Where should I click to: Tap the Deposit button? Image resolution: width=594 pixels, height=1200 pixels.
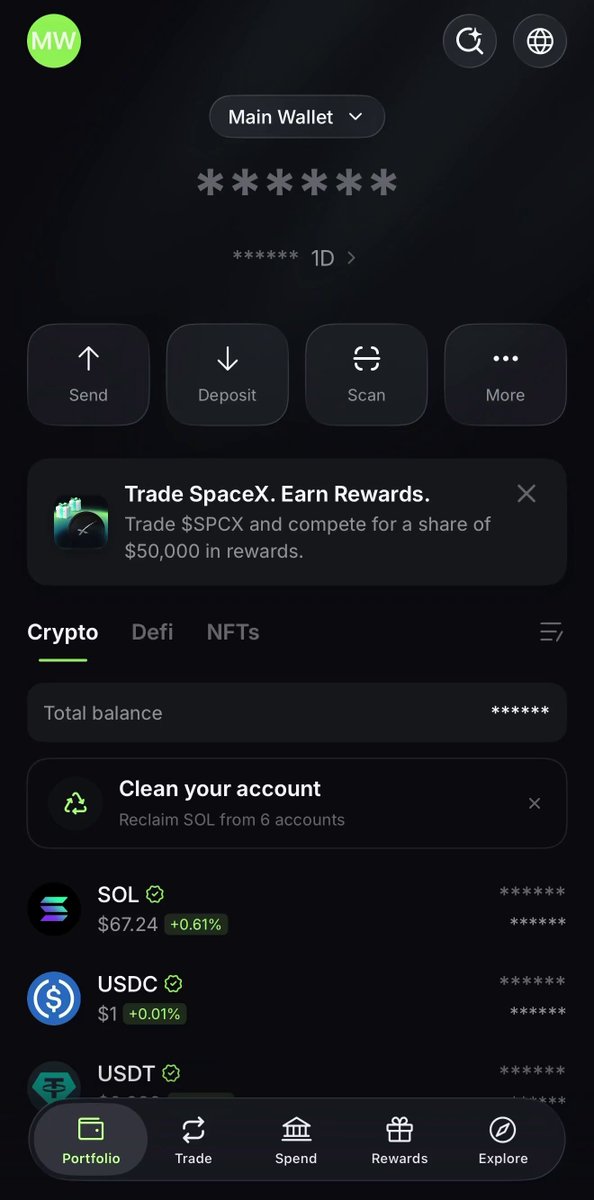pyautogui.click(x=227, y=375)
